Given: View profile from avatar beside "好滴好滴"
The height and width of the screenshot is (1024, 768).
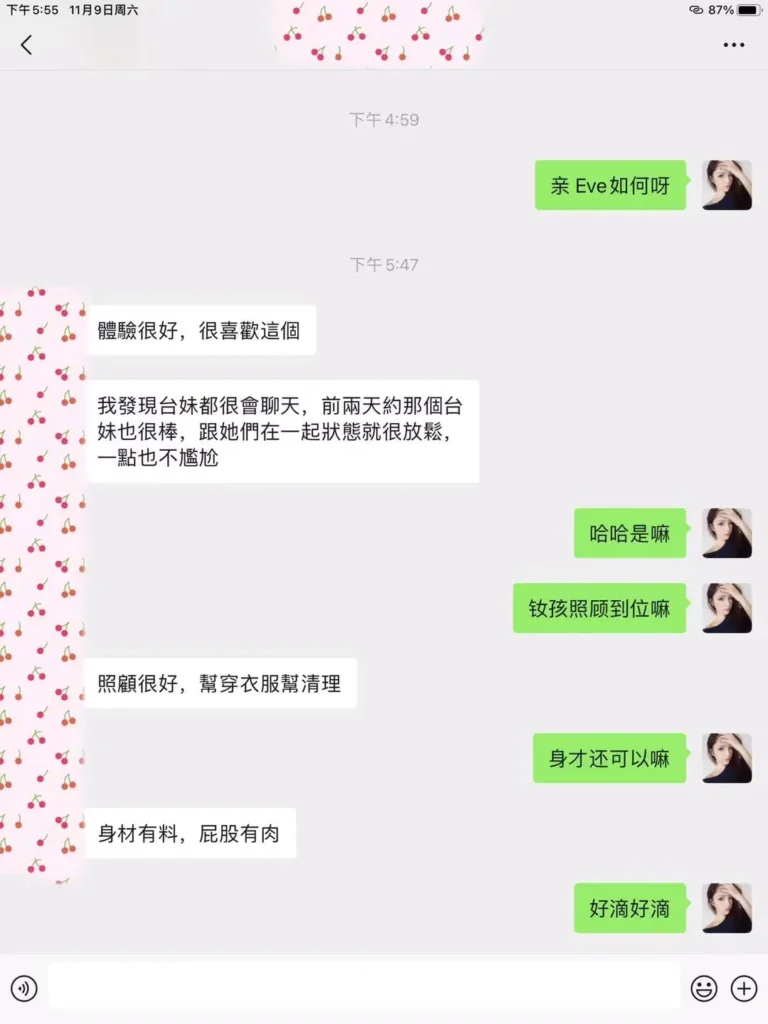Looking at the screenshot, I should point(727,908).
